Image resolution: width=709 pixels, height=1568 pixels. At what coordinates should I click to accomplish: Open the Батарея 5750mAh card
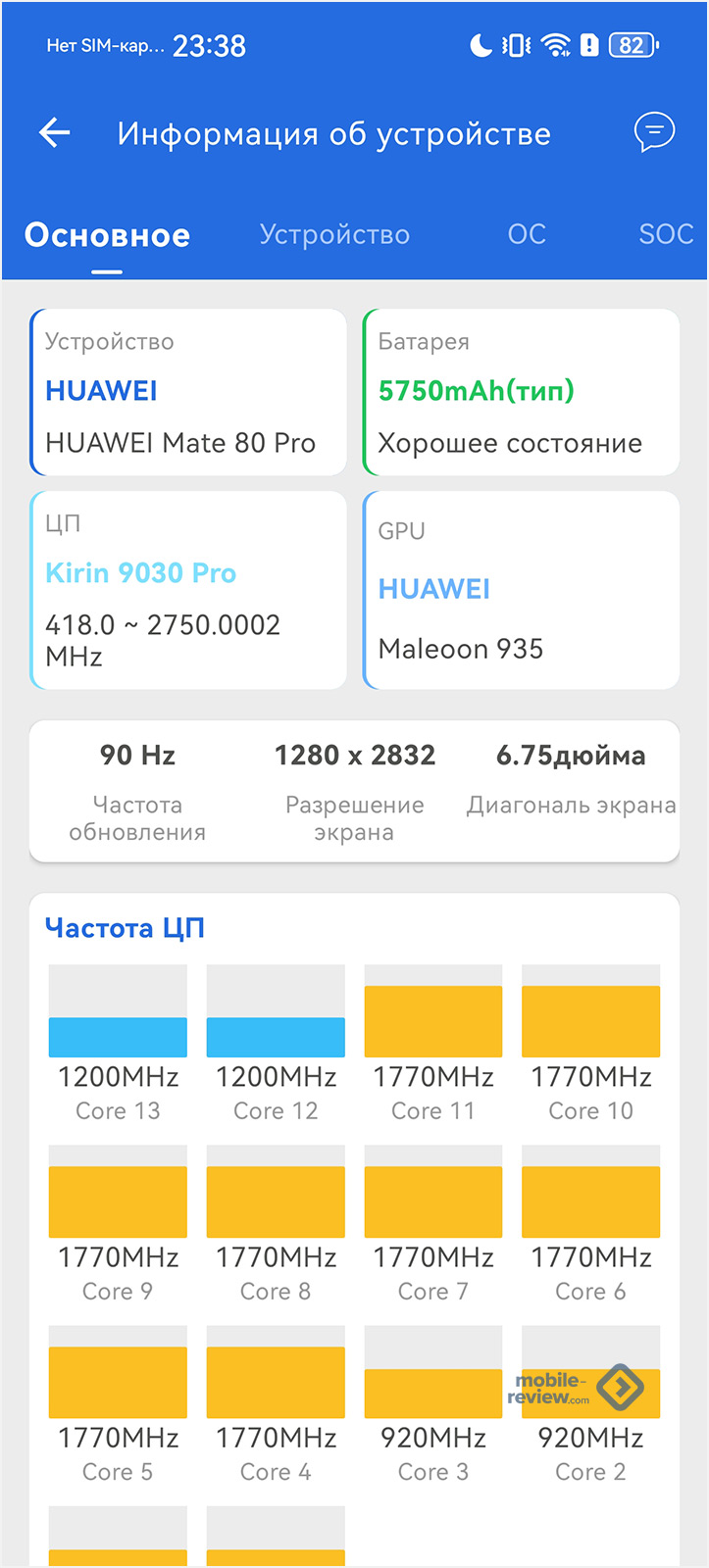point(522,393)
